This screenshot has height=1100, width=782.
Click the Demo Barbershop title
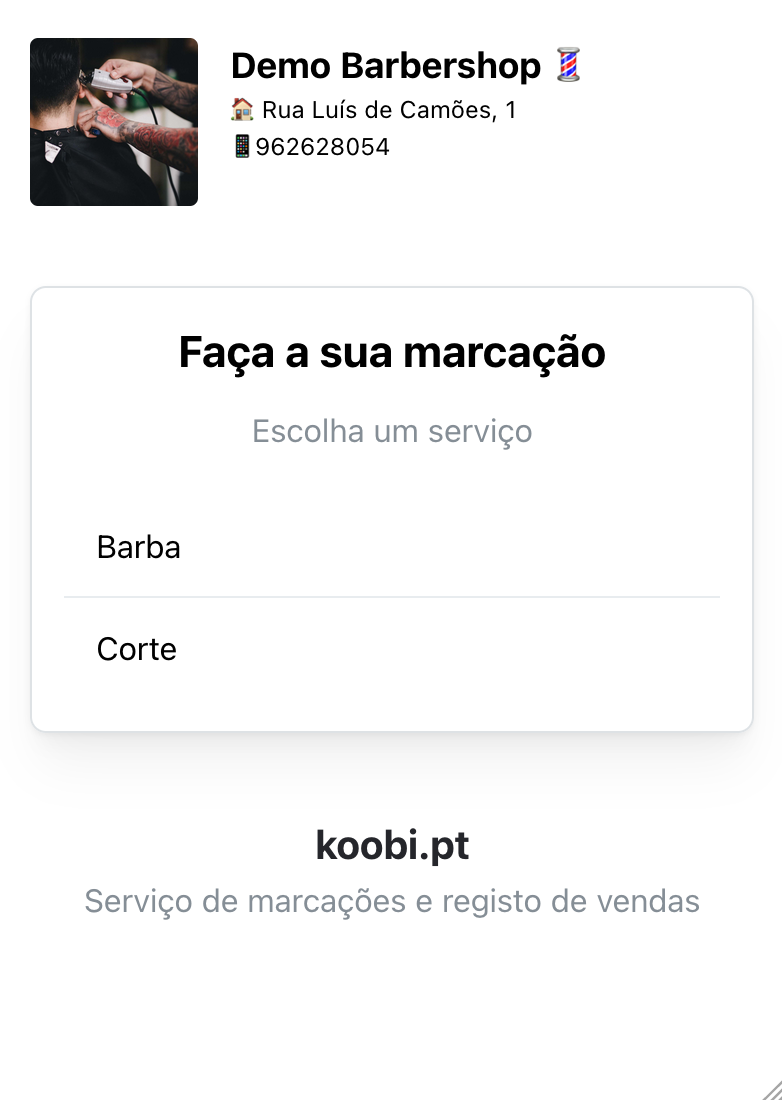384,64
